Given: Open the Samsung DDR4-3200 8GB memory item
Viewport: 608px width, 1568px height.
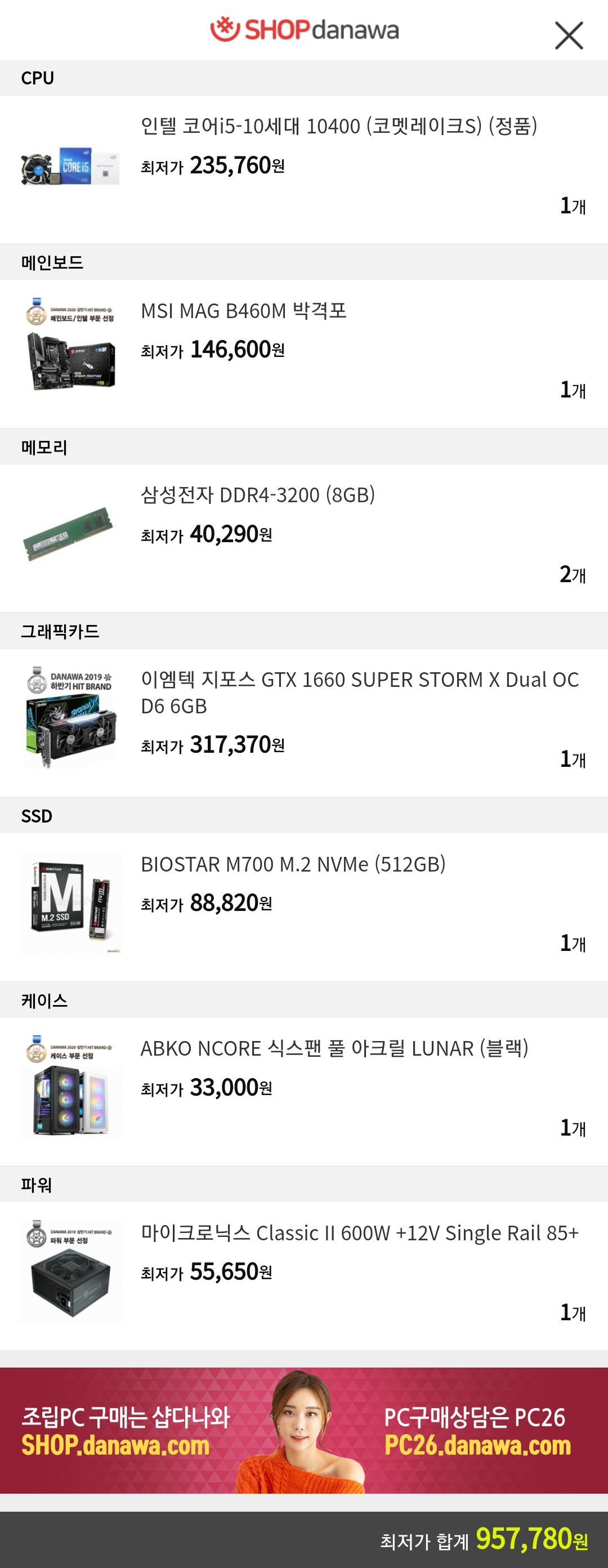Looking at the screenshot, I should coord(257,495).
